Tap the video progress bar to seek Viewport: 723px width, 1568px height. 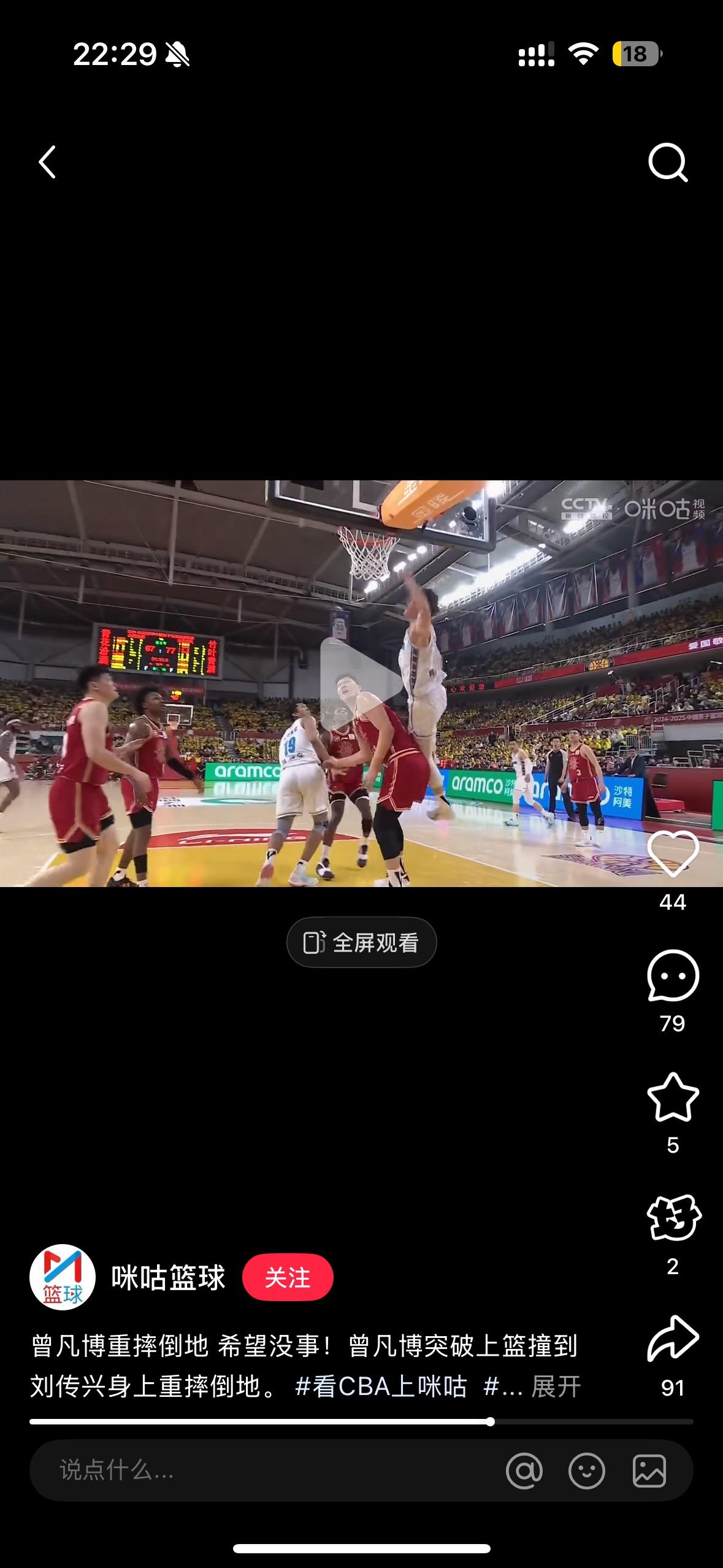click(x=361, y=1421)
